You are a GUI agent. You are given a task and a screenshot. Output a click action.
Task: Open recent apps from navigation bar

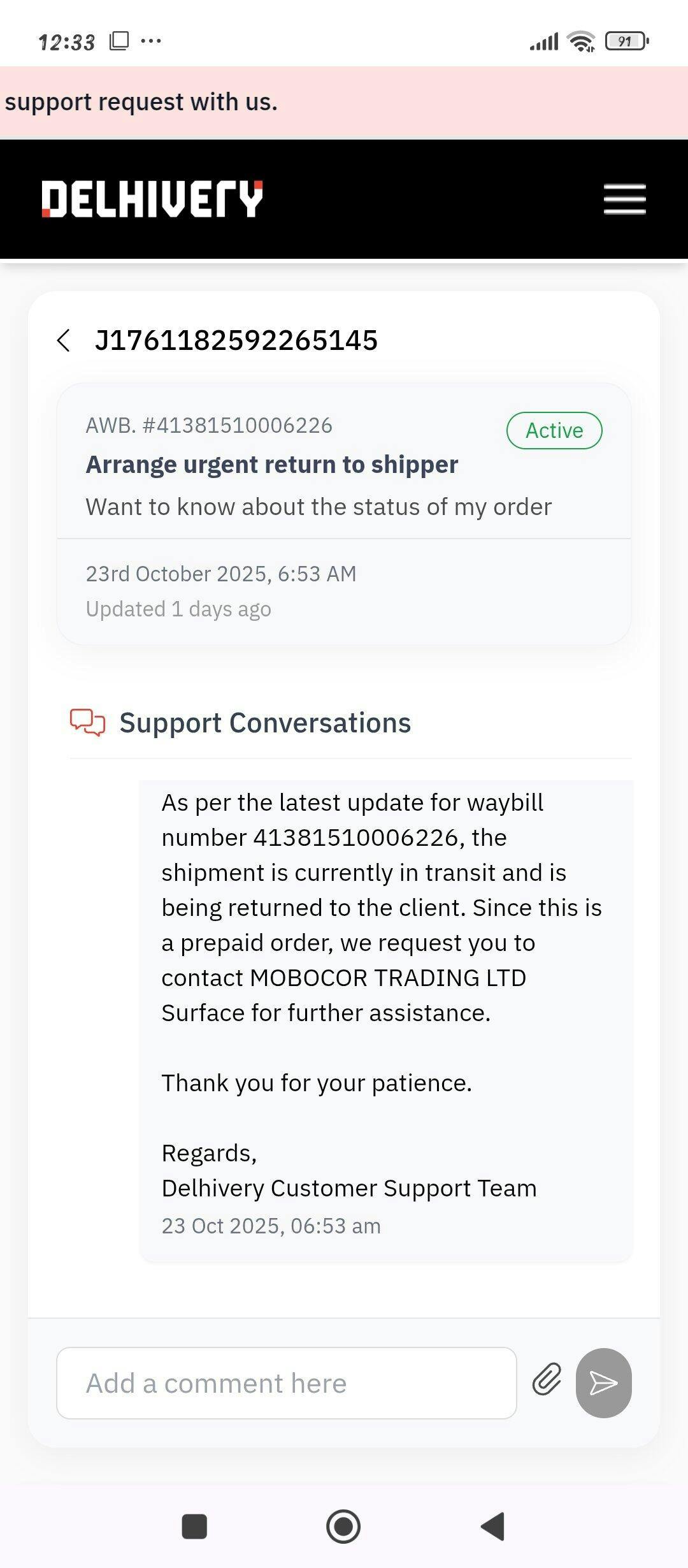pos(194,1527)
